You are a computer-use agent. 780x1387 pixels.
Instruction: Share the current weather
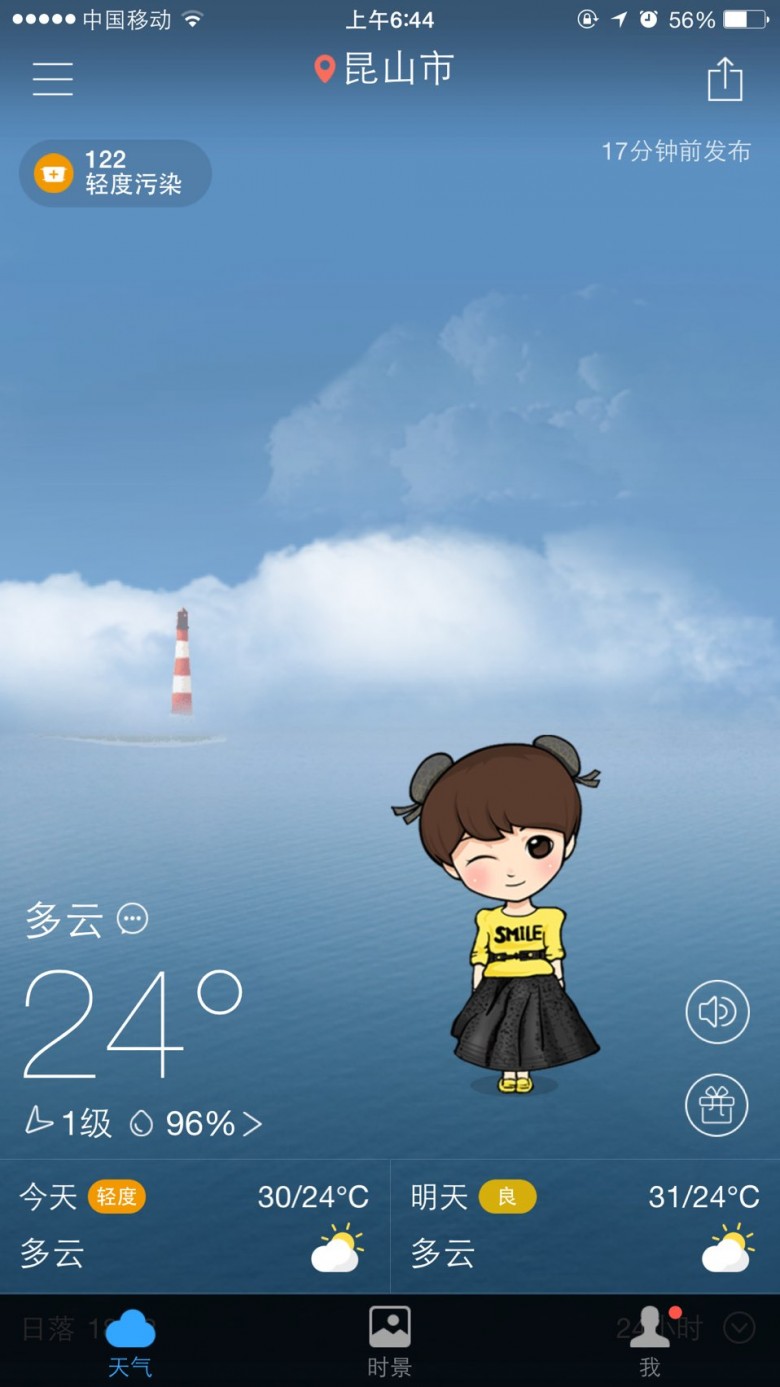click(725, 78)
